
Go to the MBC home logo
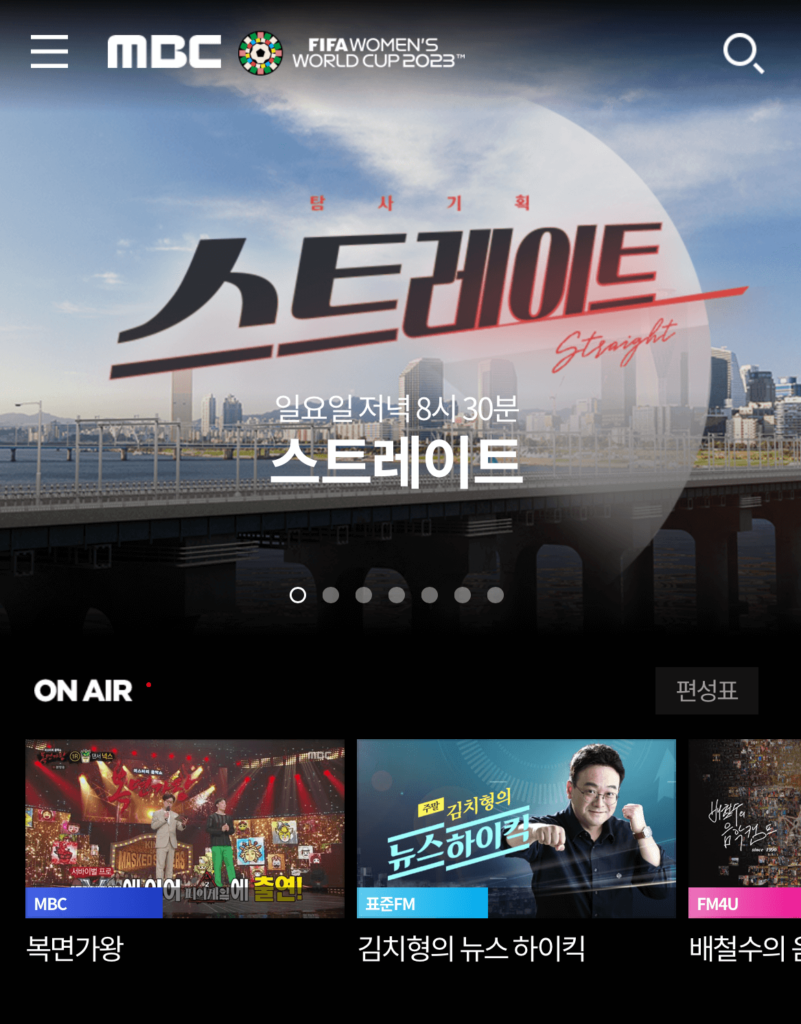[164, 52]
